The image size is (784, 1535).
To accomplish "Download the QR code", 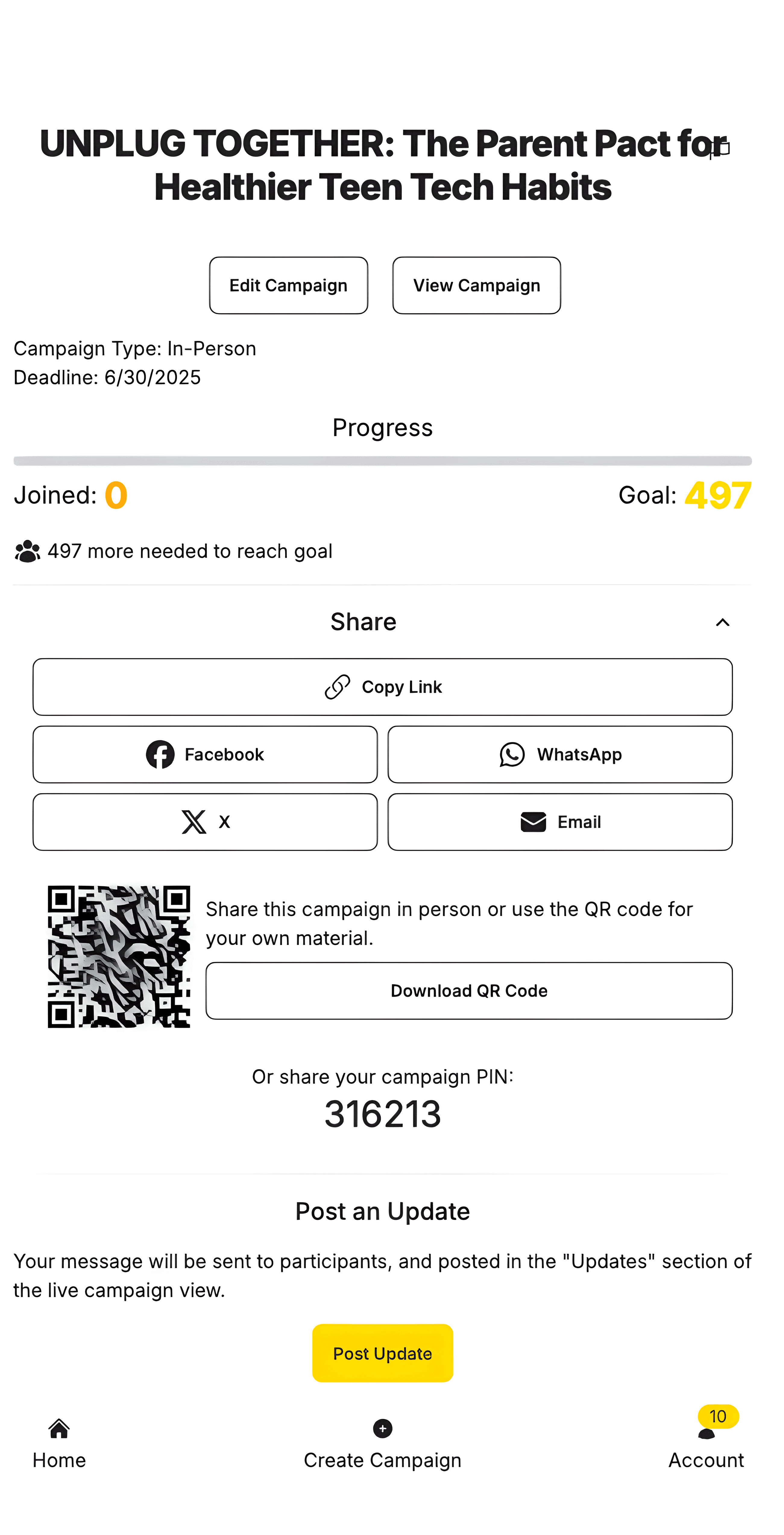I will pyautogui.click(x=469, y=991).
